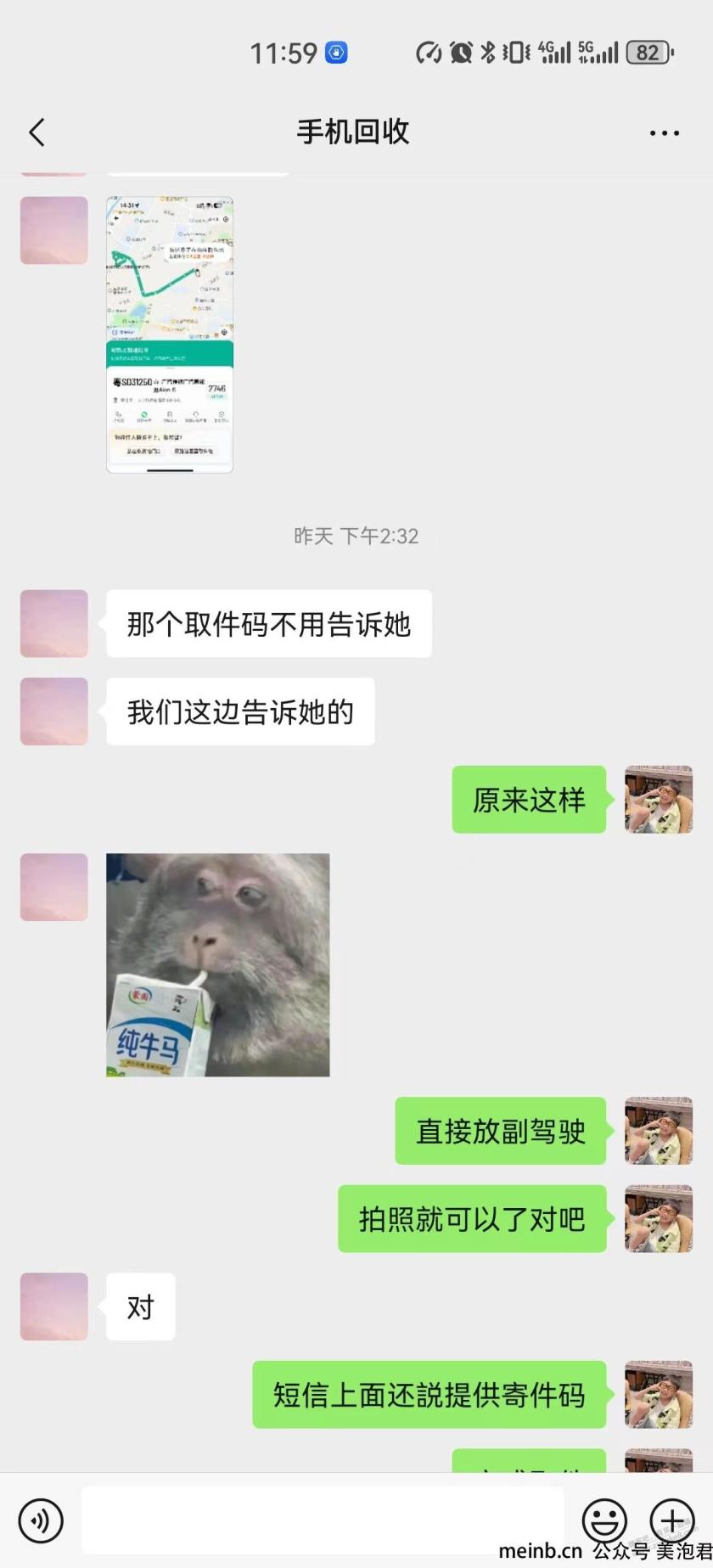Open my avatar next to 原来这样
This screenshot has width=713, height=1568.
pyautogui.click(x=659, y=799)
